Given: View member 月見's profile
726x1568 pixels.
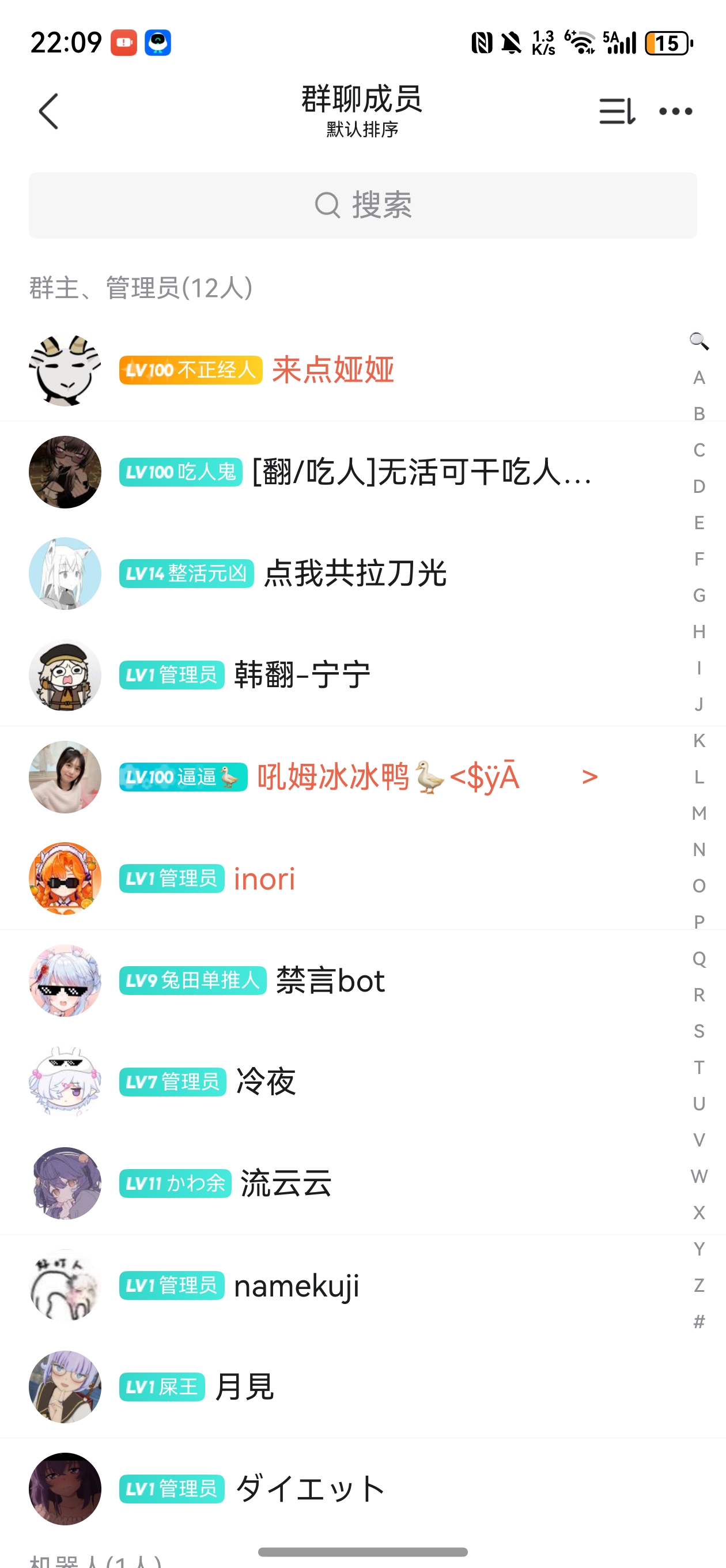Looking at the screenshot, I should pyautogui.click(x=244, y=1387).
